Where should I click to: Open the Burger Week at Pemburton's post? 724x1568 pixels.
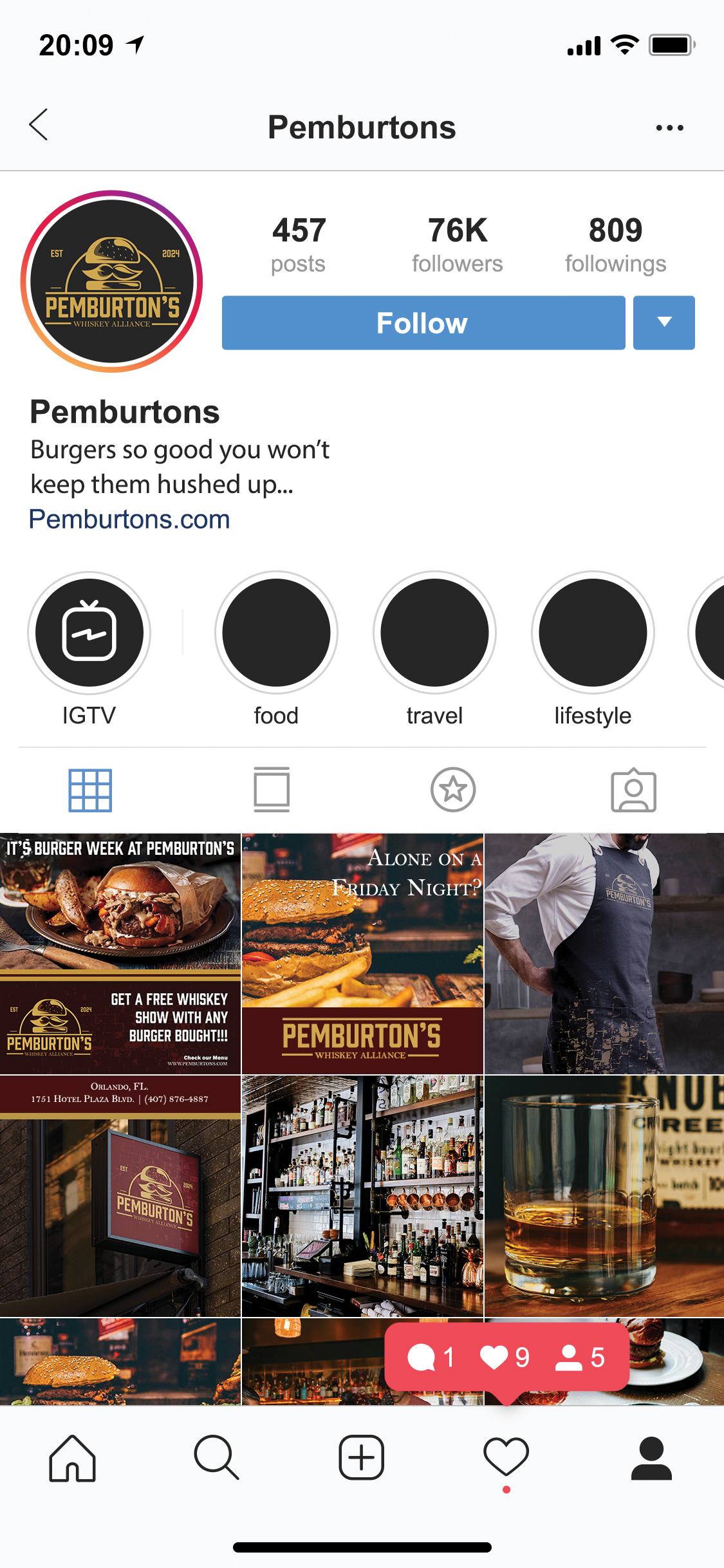click(x=120, y=953)
